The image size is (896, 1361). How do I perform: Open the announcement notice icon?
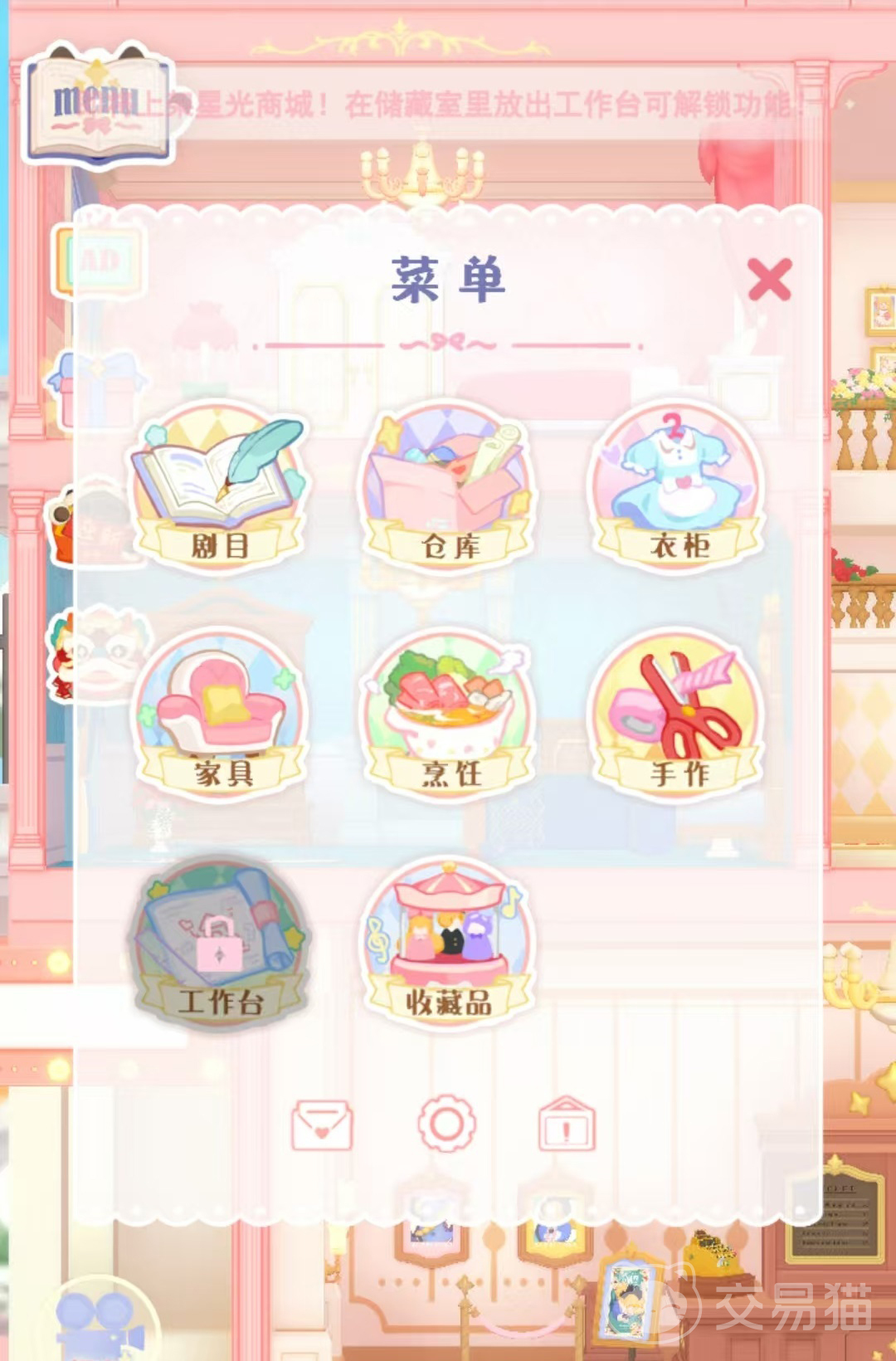click(567, 1125)
